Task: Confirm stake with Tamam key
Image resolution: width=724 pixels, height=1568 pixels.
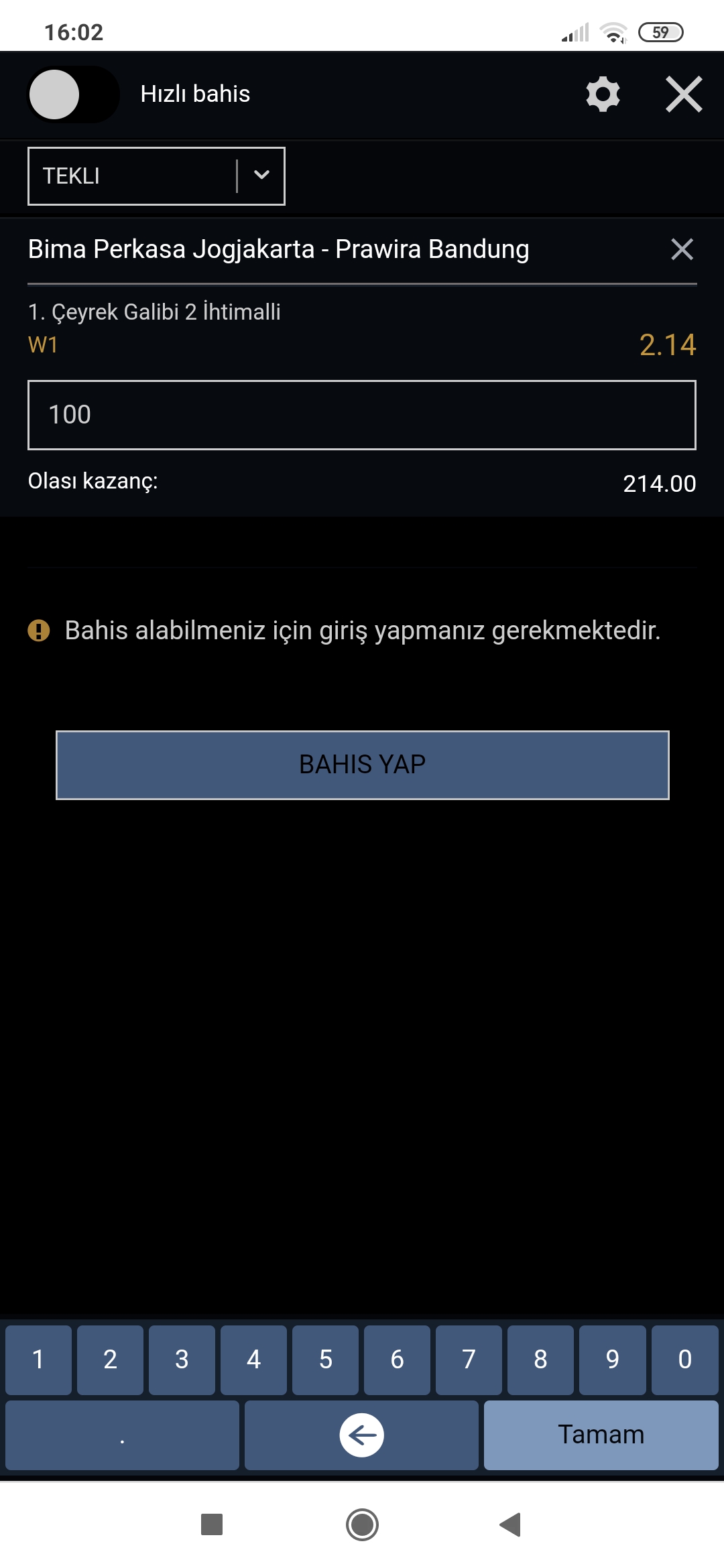Action: pos(601,1435)
